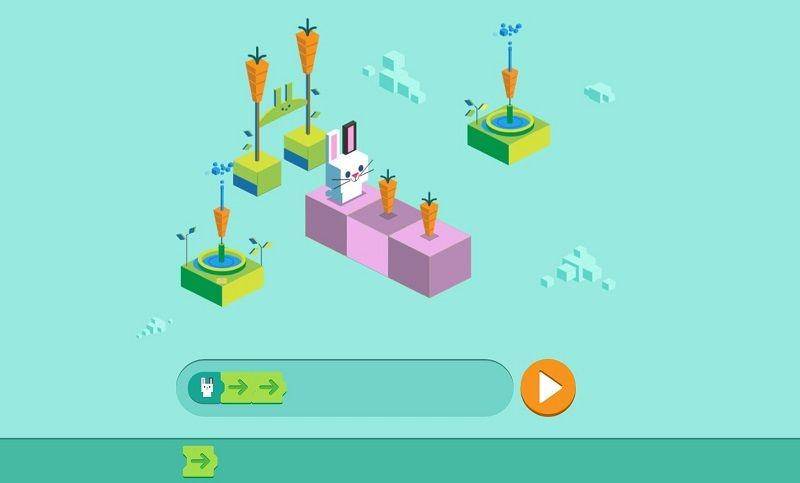
Task: Tap the first forward arrow block in the sequence
Action: 238,387
